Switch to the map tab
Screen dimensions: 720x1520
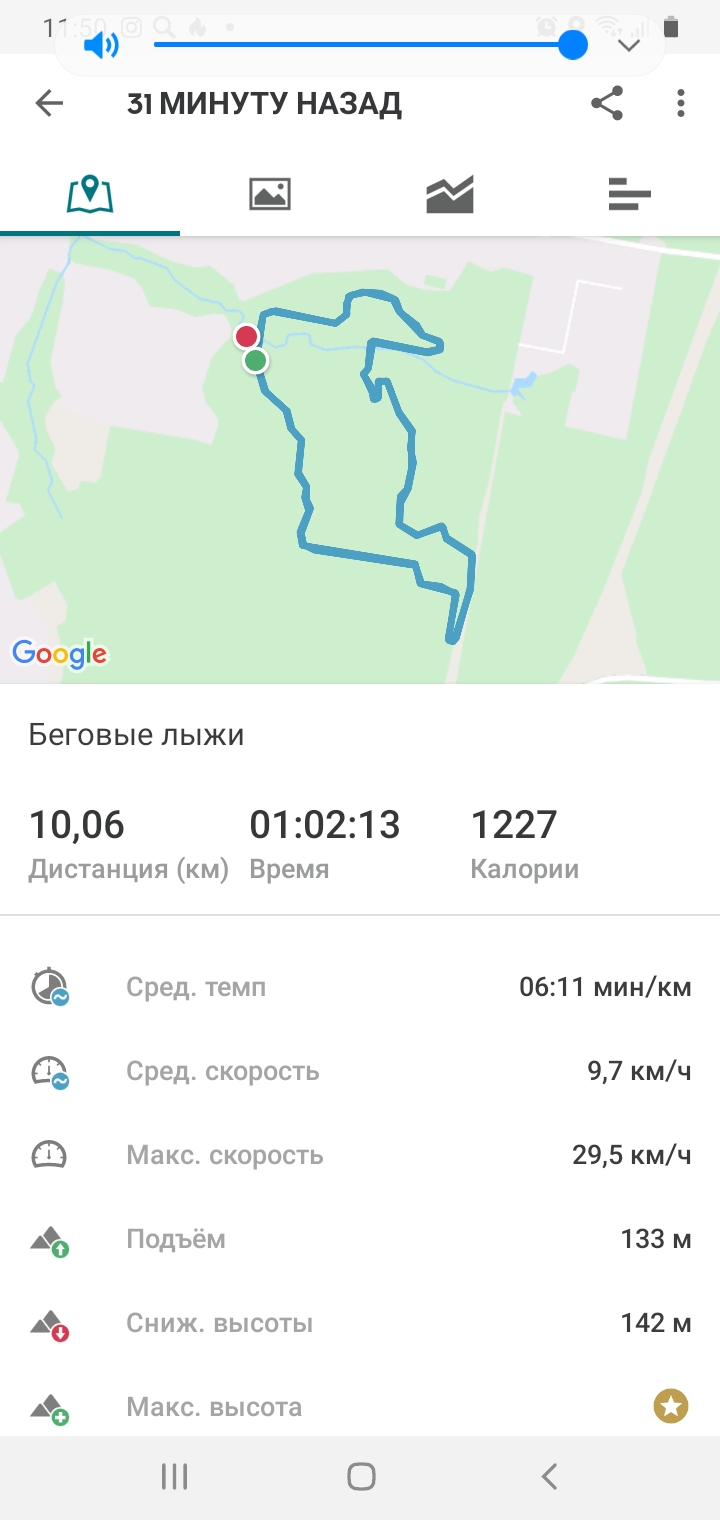pyautogui.click(x=90, y=193)
